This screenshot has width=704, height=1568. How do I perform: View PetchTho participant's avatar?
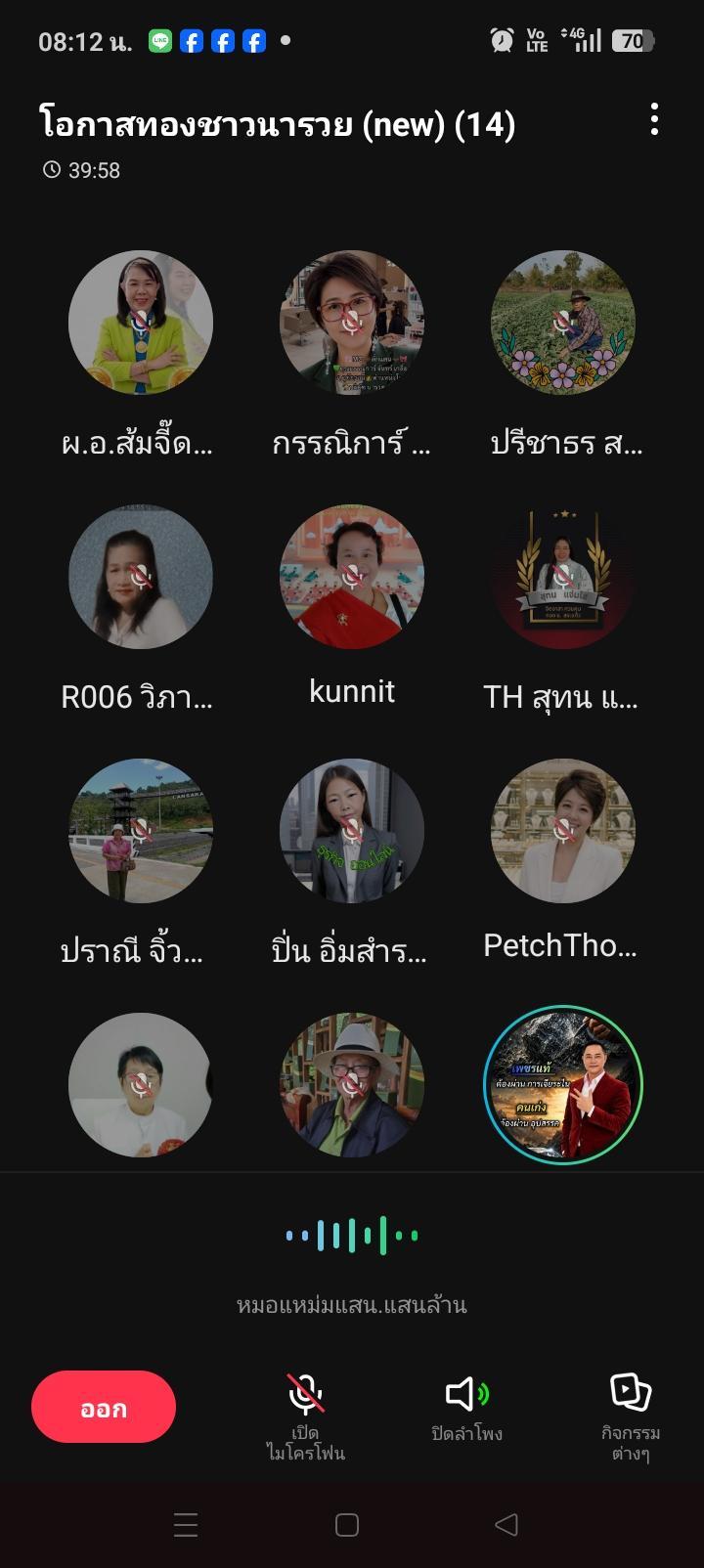tap(563, 831)
